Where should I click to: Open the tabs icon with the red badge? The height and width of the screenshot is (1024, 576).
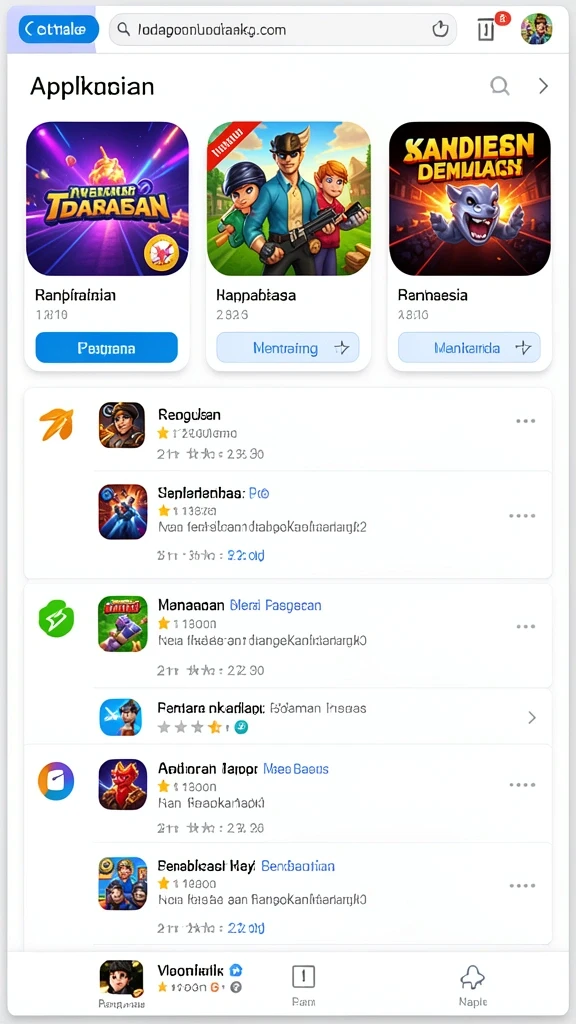[x=487, y=29]
